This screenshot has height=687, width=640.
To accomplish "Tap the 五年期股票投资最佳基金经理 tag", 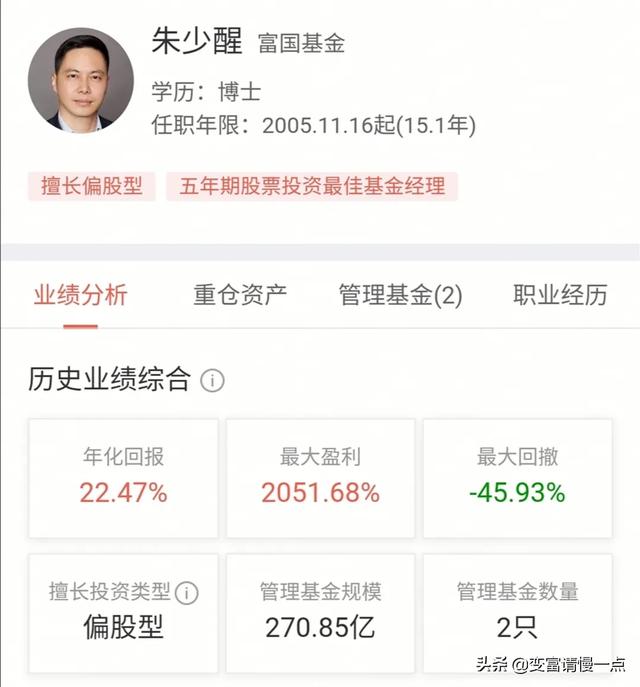I will (x=312, y=186).
